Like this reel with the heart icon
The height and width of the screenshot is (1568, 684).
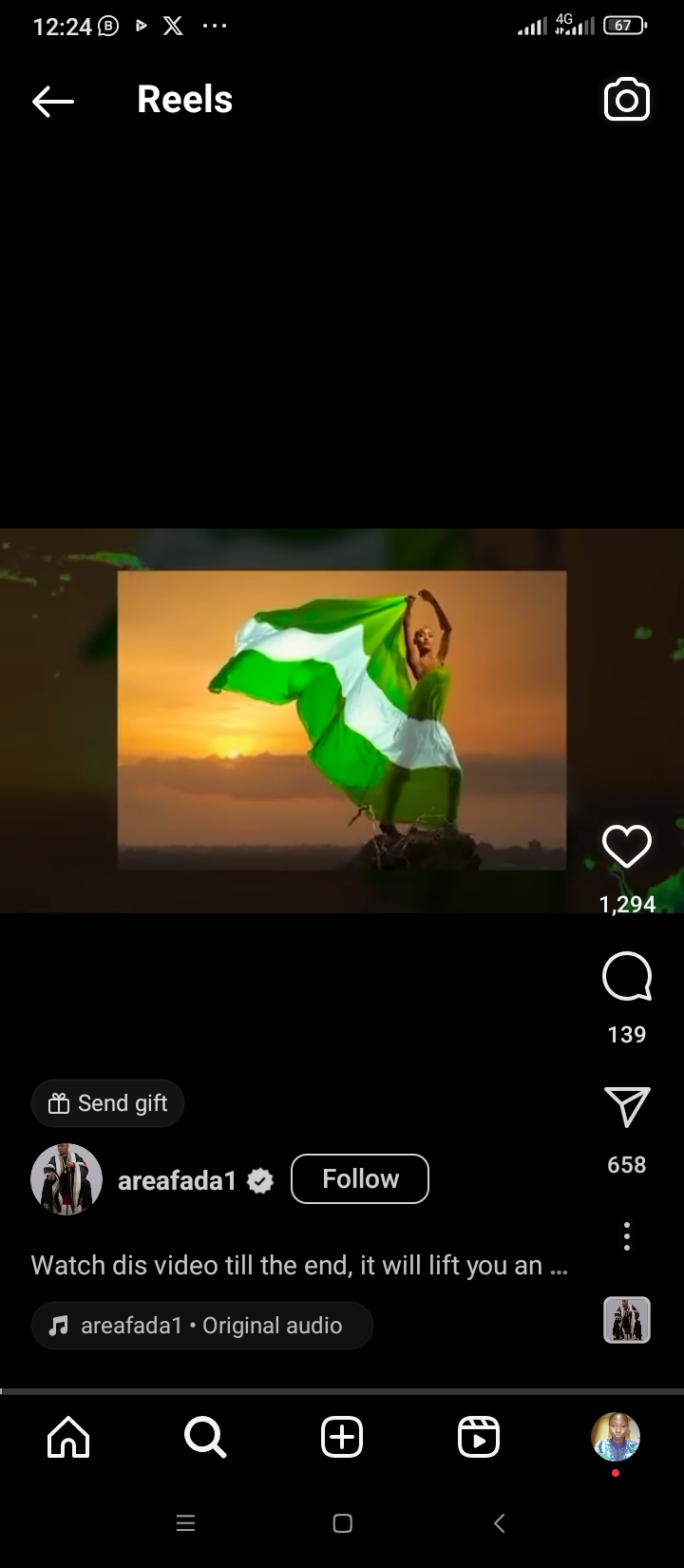click(627, 847)
